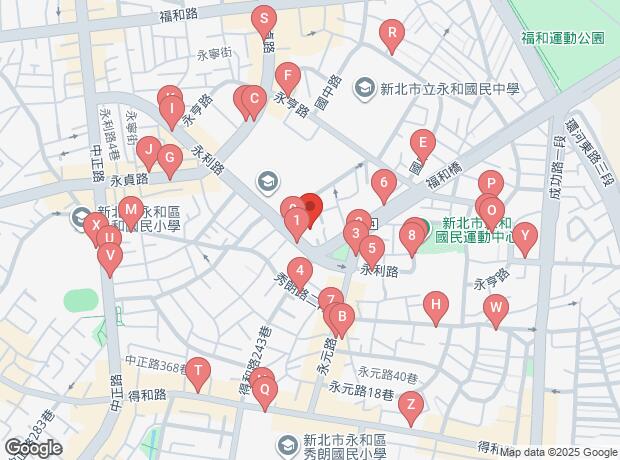Select pin 5 on 永利路

372,249
